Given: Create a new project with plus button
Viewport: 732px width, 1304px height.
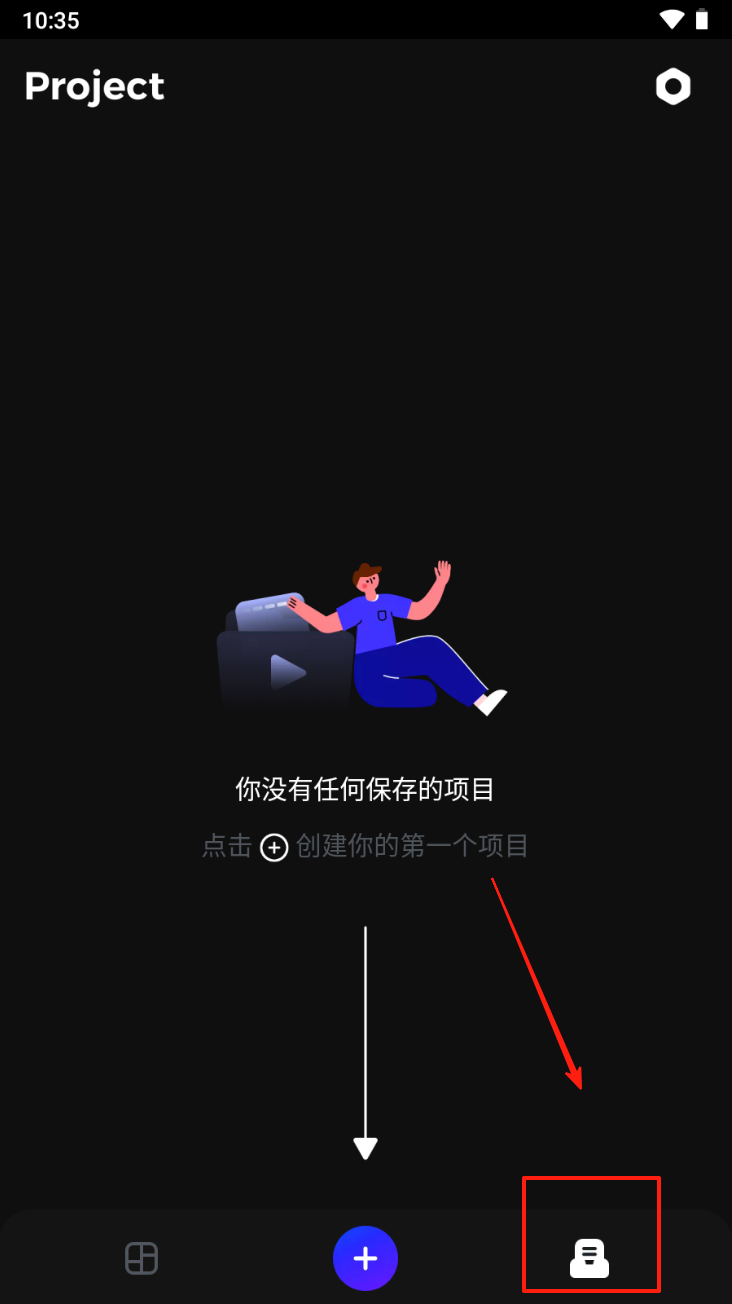Looking at the screenshot, I should point(365,1258).
